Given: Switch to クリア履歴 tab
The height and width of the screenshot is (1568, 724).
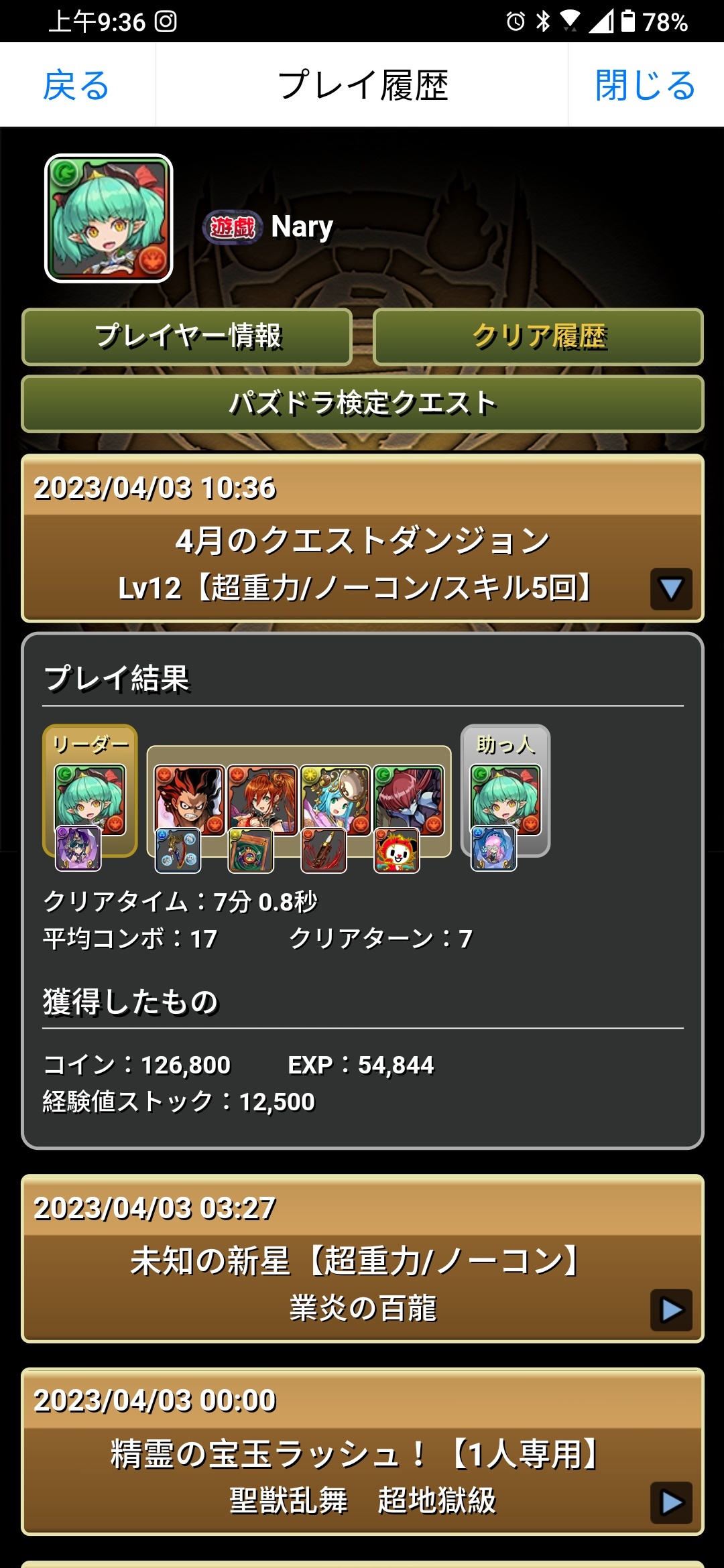Looking at the screenshot, I should click(538, 336).
